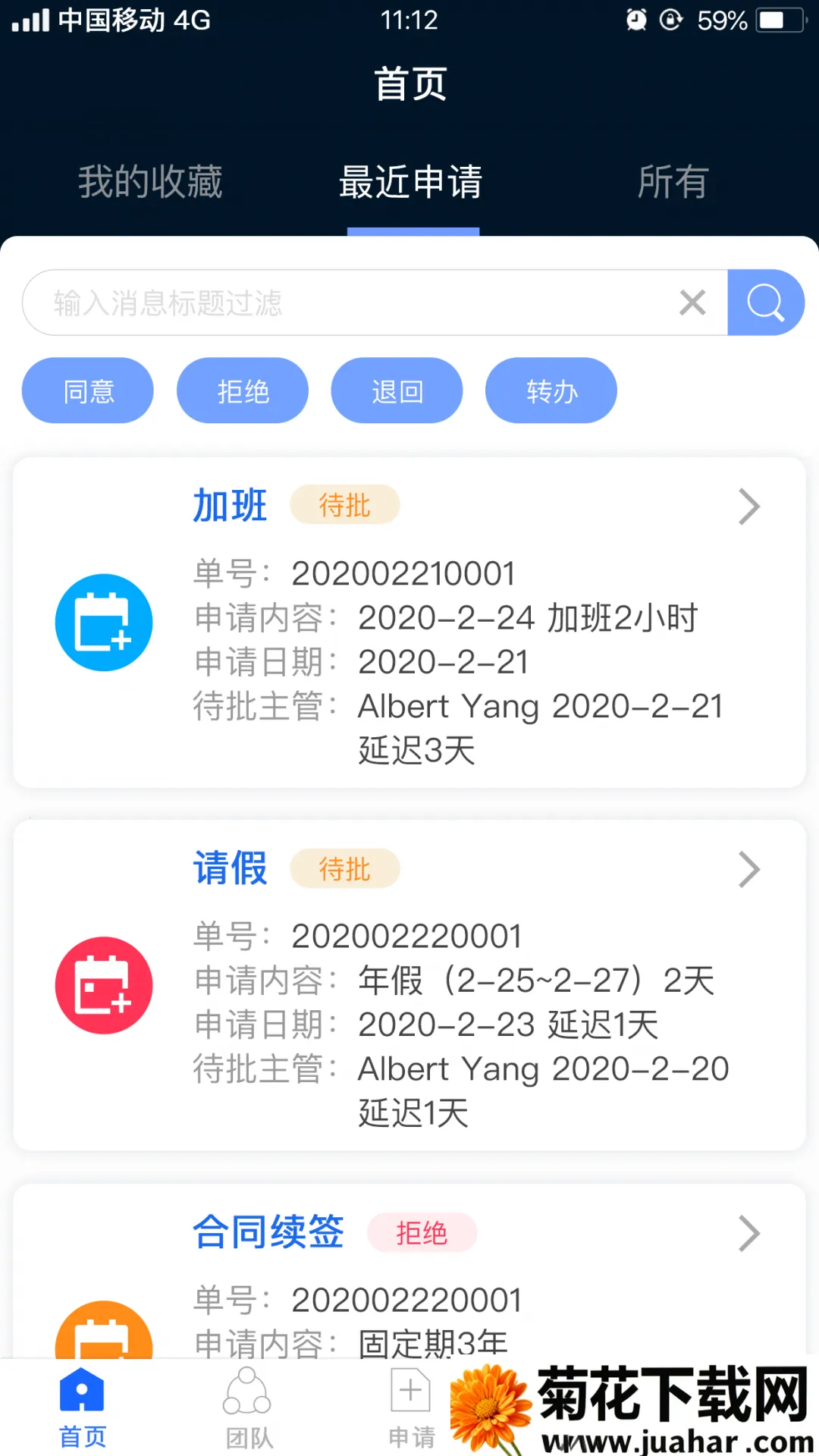This screenshot has height=1456, width=819.
Task: Select the 最近申请 tab
Action: [410, 182]
